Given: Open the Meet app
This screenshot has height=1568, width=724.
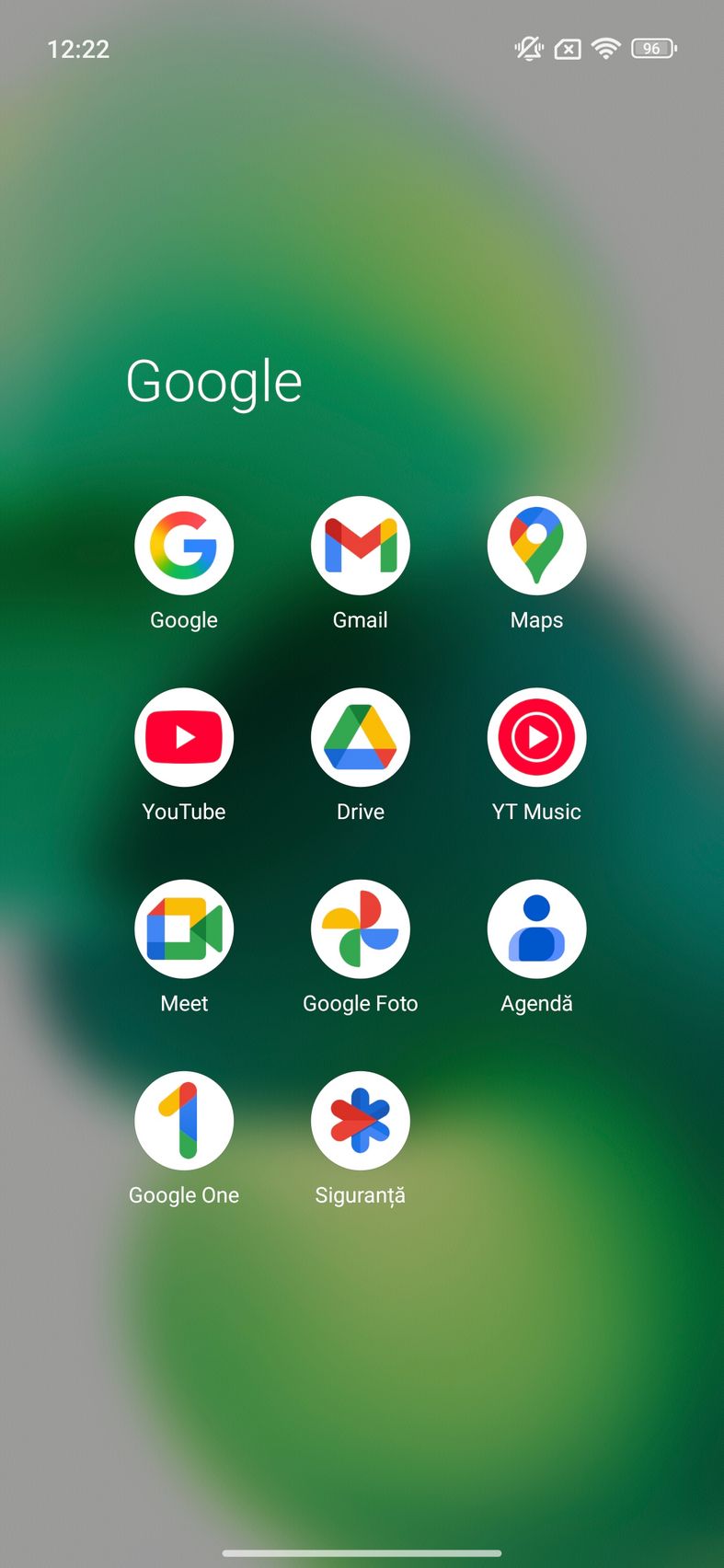Looking at the screenshot, I should (x=184, y=929).
